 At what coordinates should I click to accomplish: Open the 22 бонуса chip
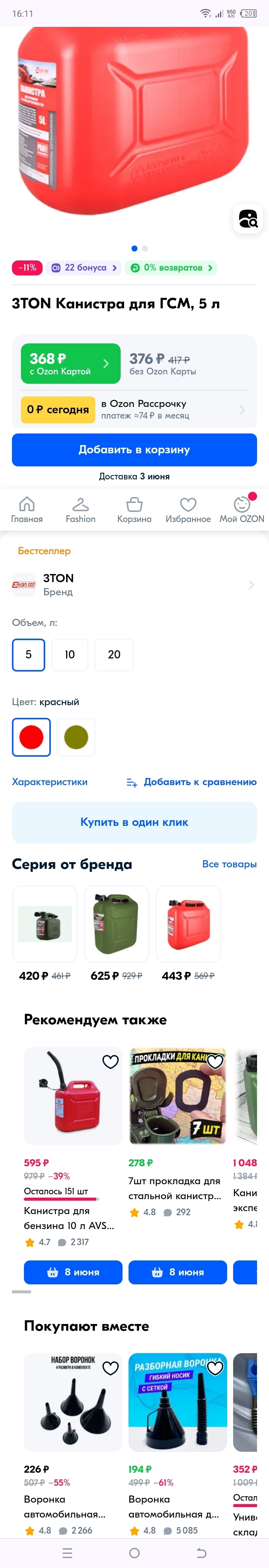(x=84, y=268)
